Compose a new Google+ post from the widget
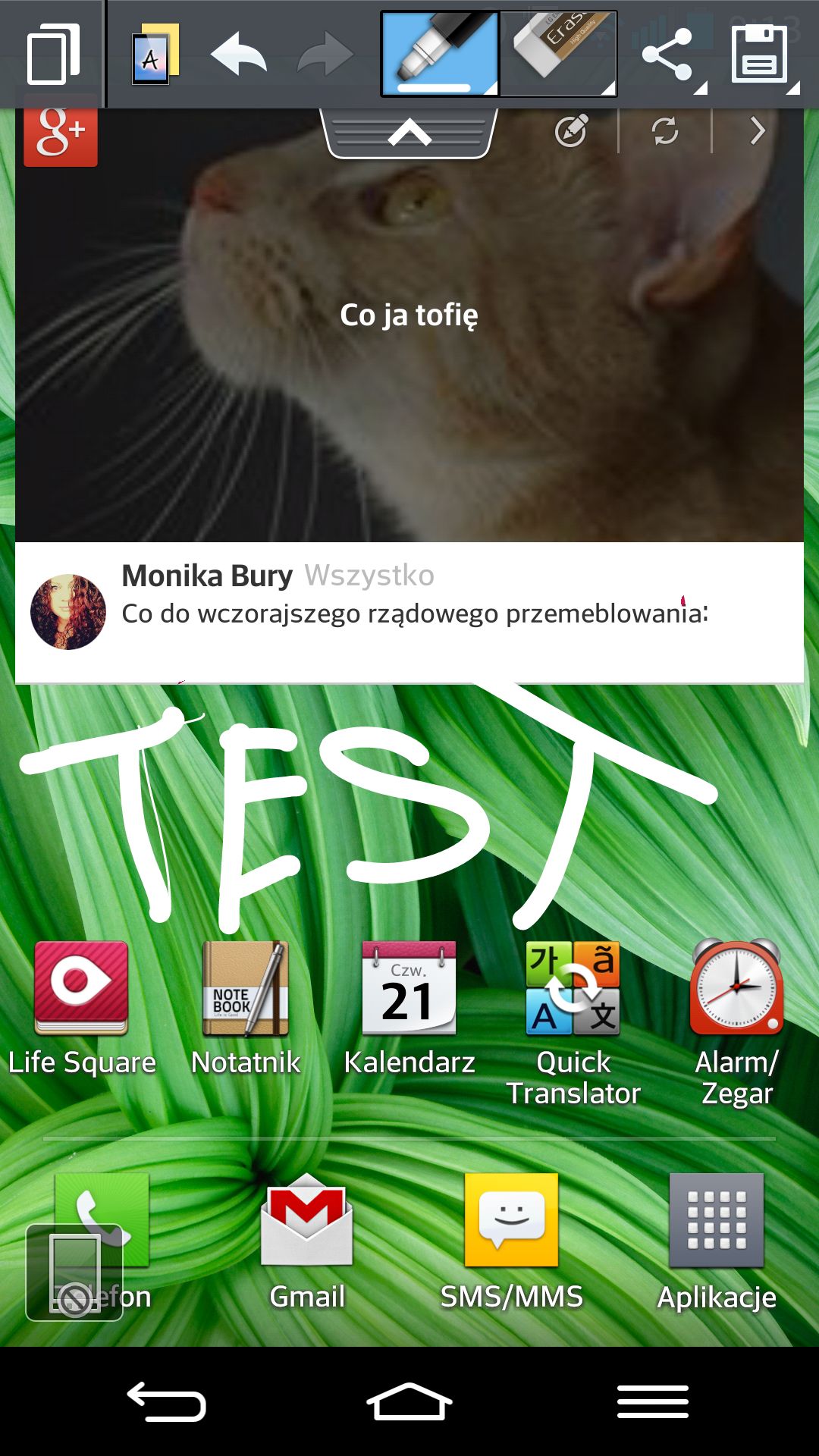 coord(572,131)
